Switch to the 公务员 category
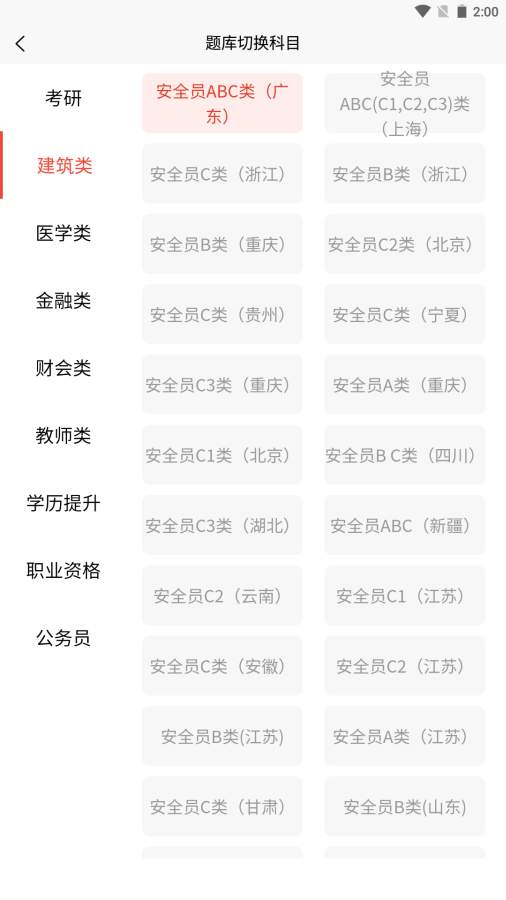This screenshot has height=900, width=506. [63, 638]
